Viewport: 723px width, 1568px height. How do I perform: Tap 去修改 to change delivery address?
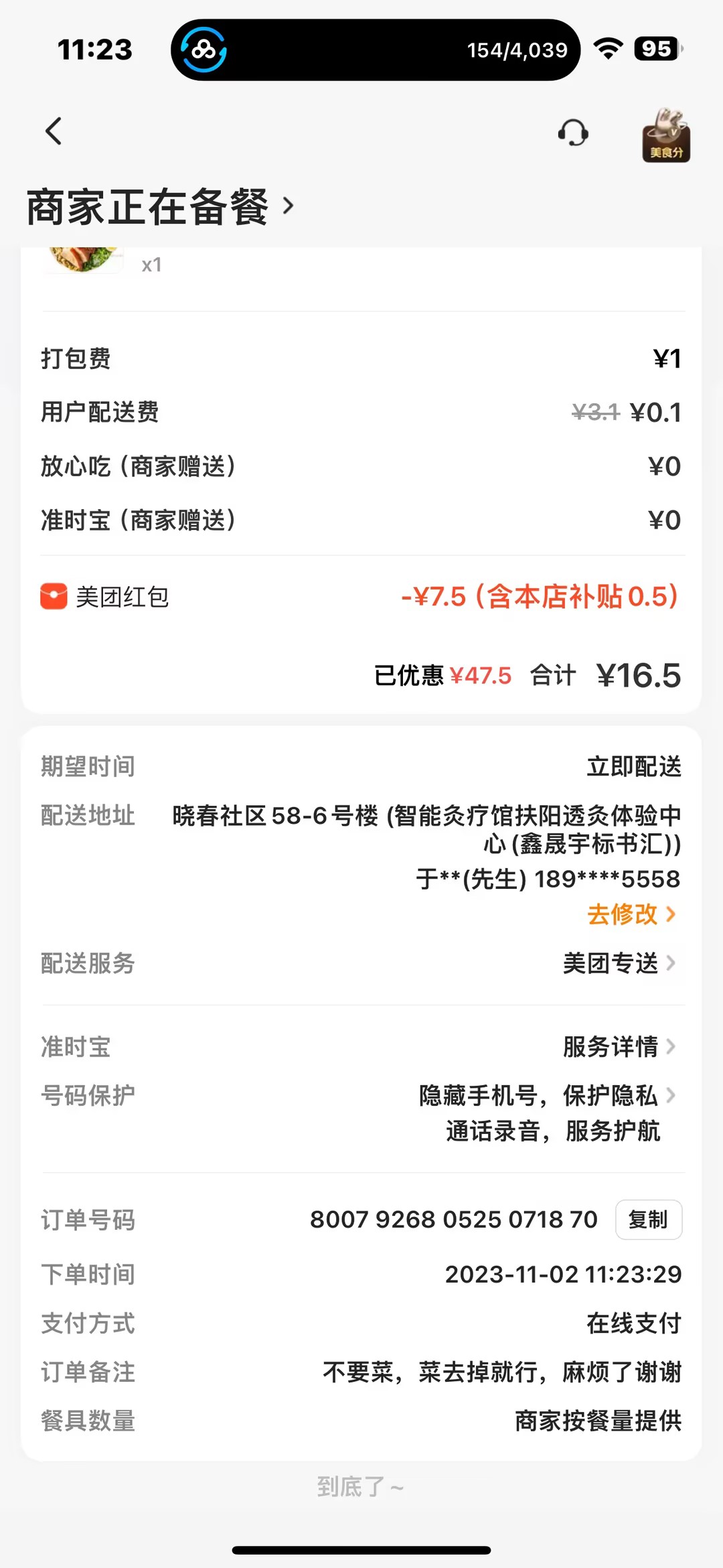631,914
